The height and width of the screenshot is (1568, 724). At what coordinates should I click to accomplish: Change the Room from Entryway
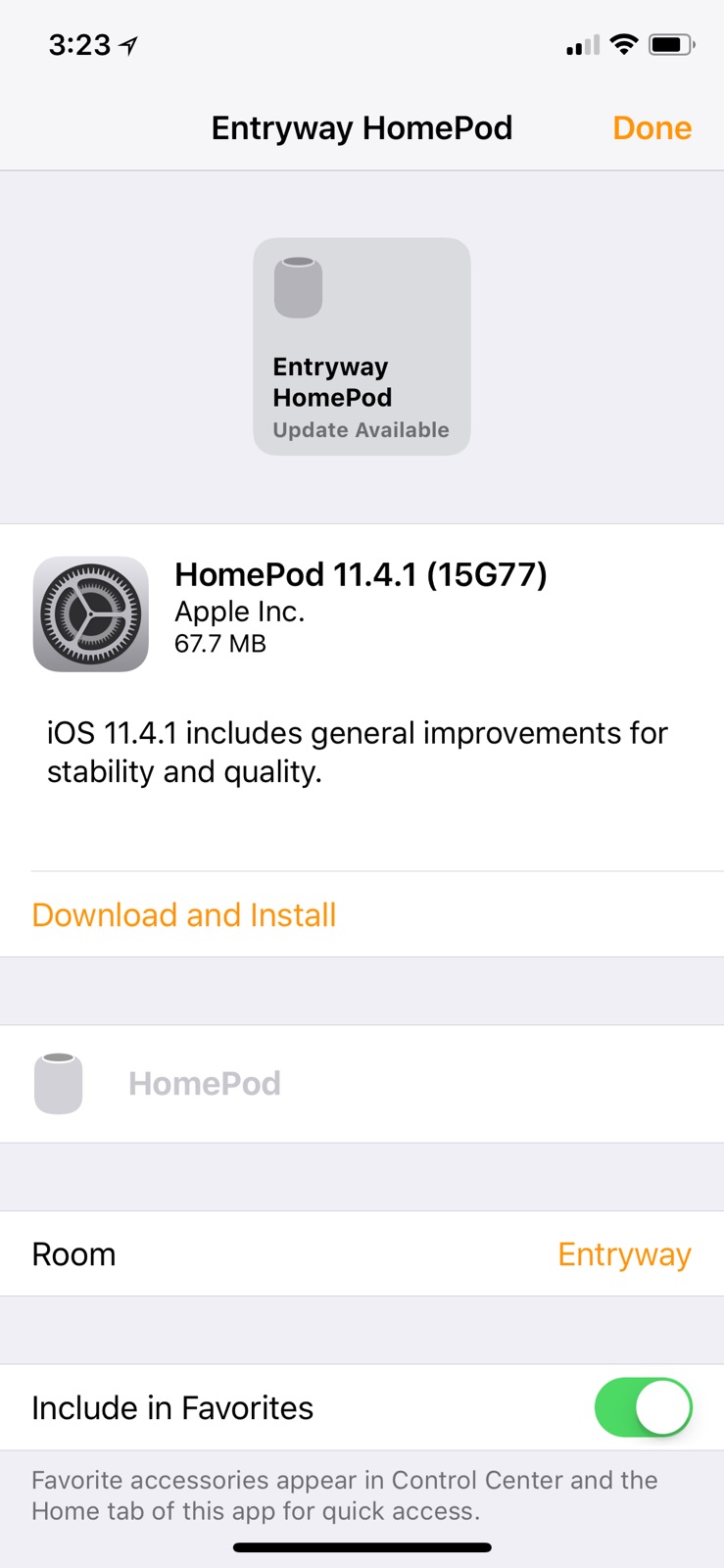(x=623, y=1254)
